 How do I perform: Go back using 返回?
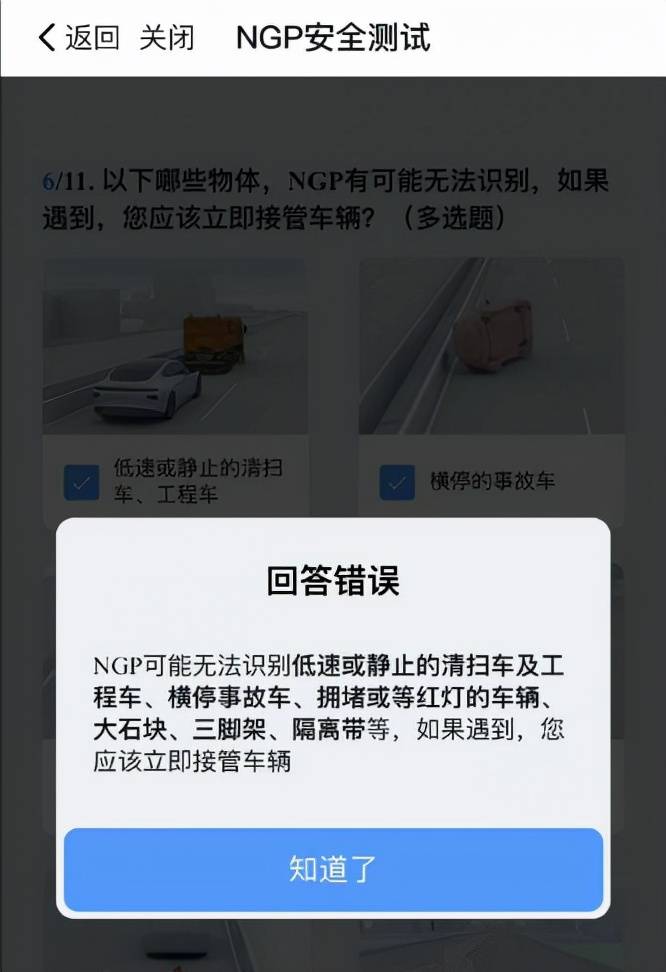coord(78,38)
